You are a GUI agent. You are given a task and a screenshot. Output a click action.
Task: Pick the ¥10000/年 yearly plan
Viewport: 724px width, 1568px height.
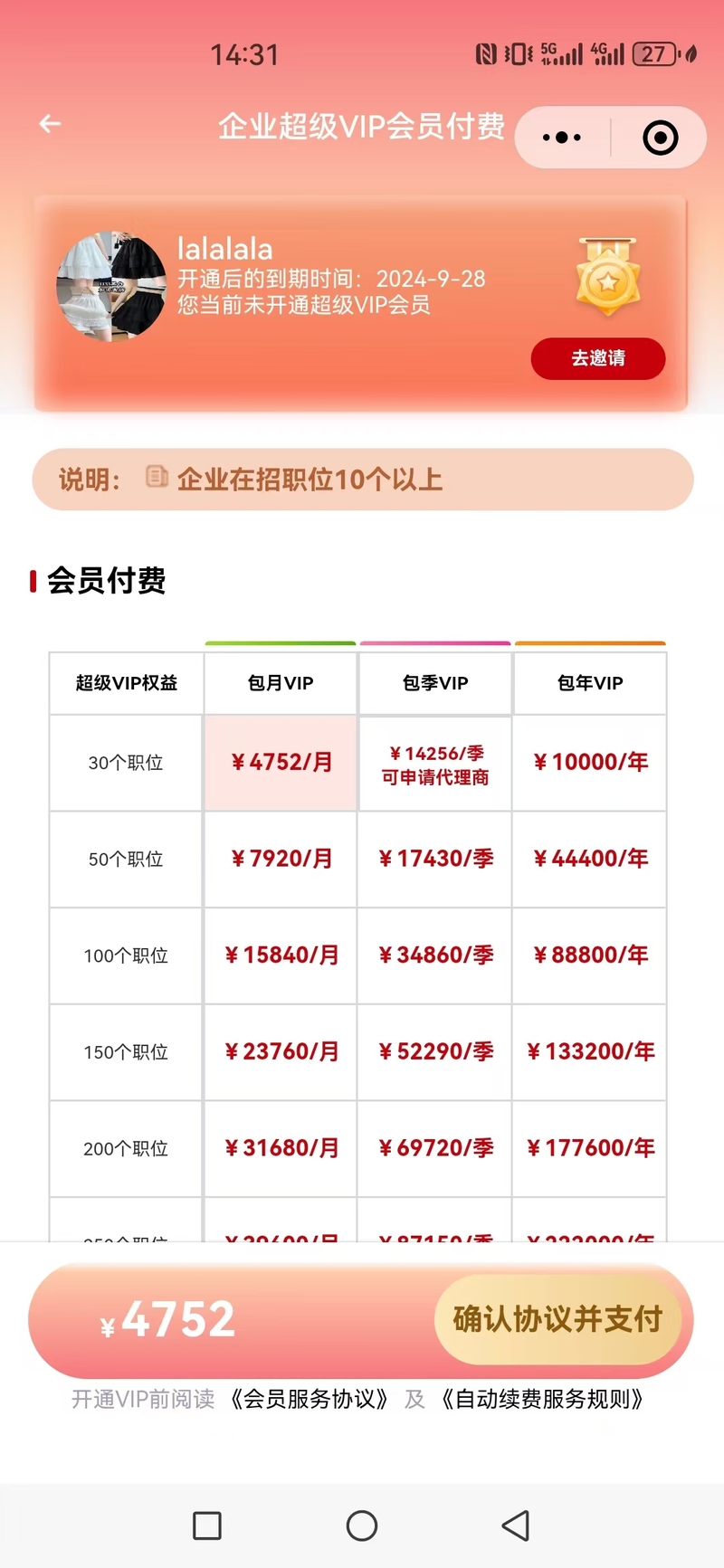590,762
